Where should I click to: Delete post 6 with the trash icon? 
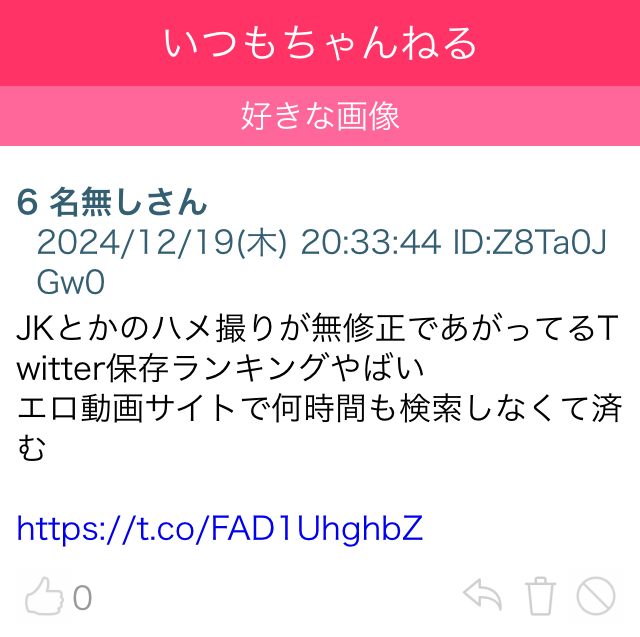click(x=540, y=597)
